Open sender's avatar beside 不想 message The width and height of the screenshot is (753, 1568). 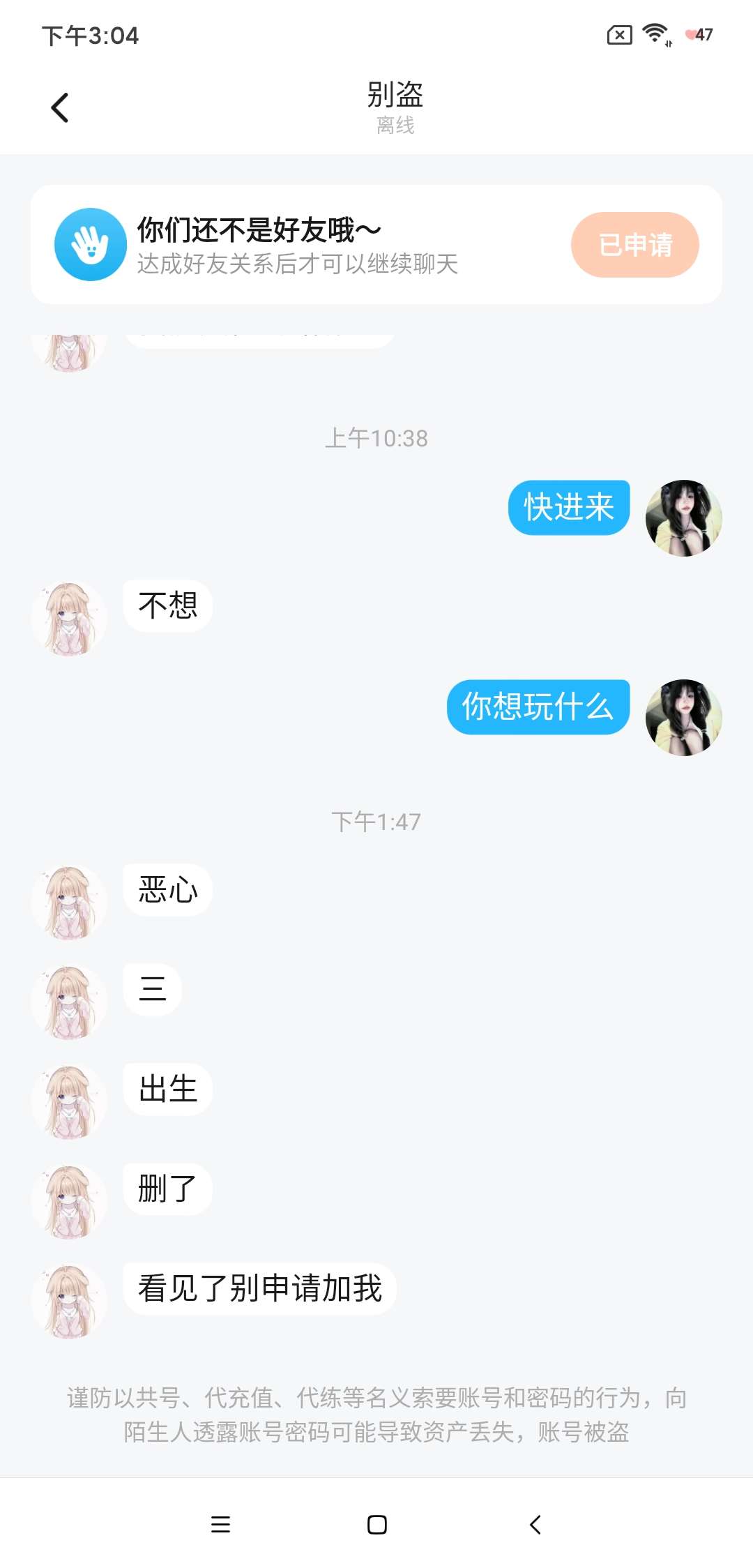(x=69, y=619)
